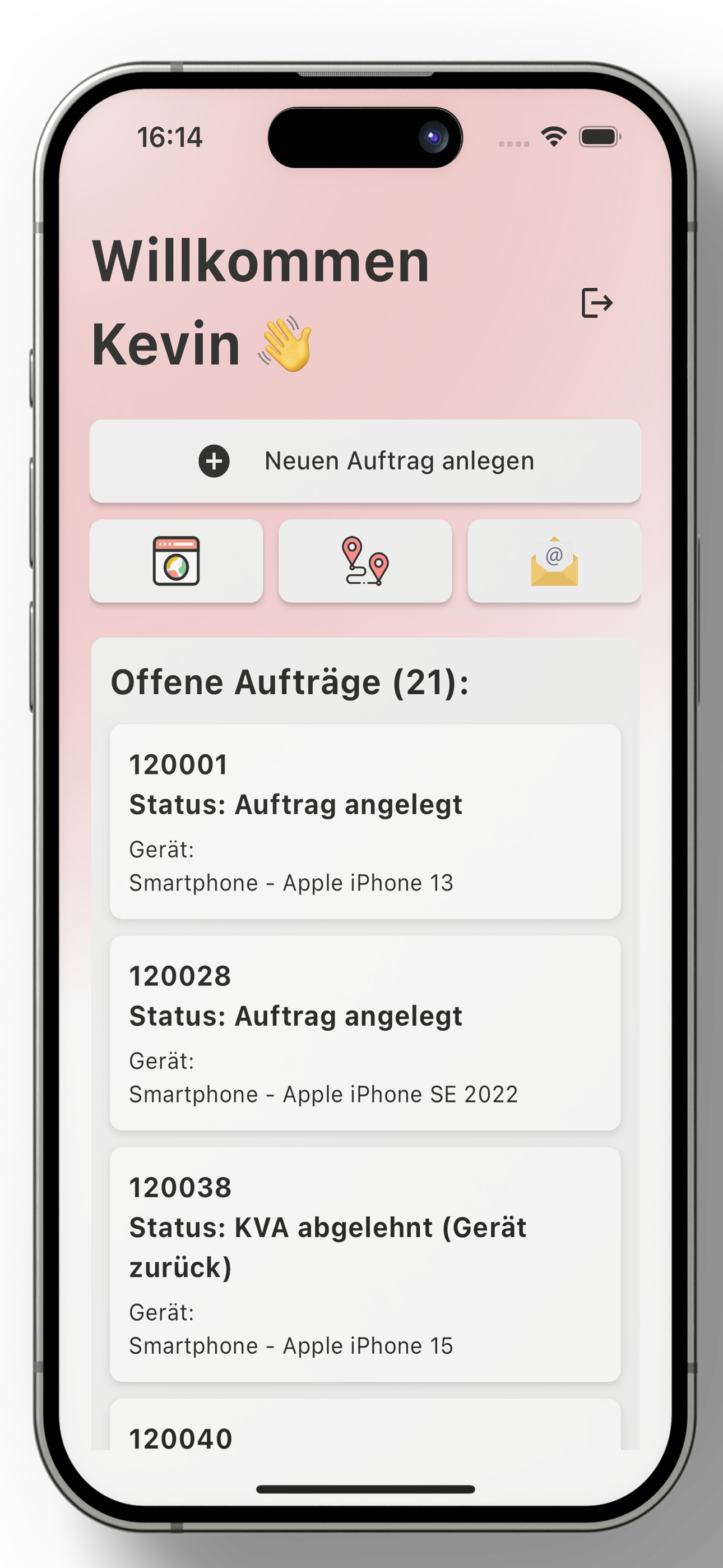The height and width of the screenshot is (1568, 723).
Task: Open order 120001 for iPhone 13
Action: [365, 820]
